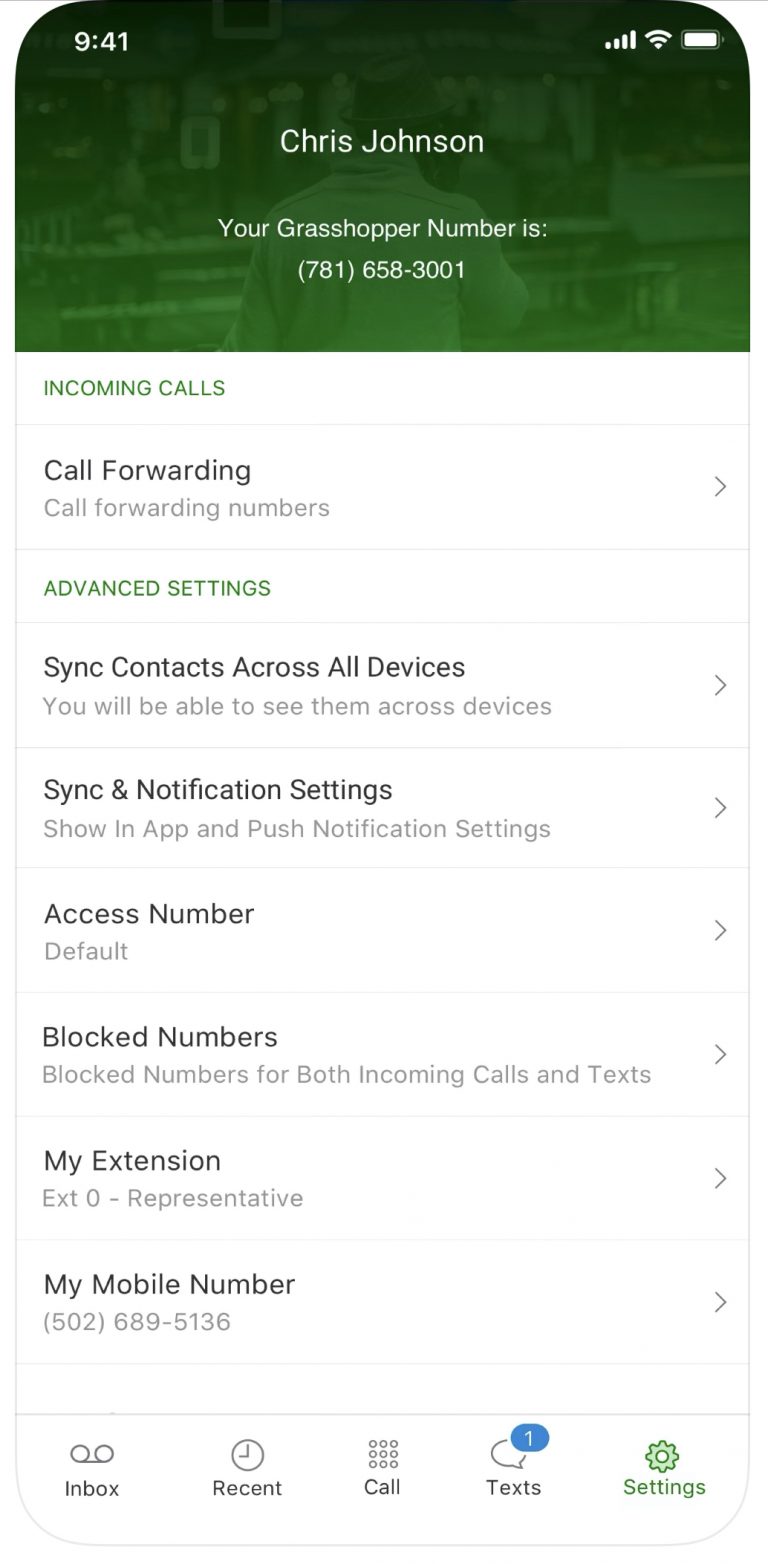The height and width of the screenshot is (1564, 768).
Task: Open My Extension details
Action: click(382, 1178)
